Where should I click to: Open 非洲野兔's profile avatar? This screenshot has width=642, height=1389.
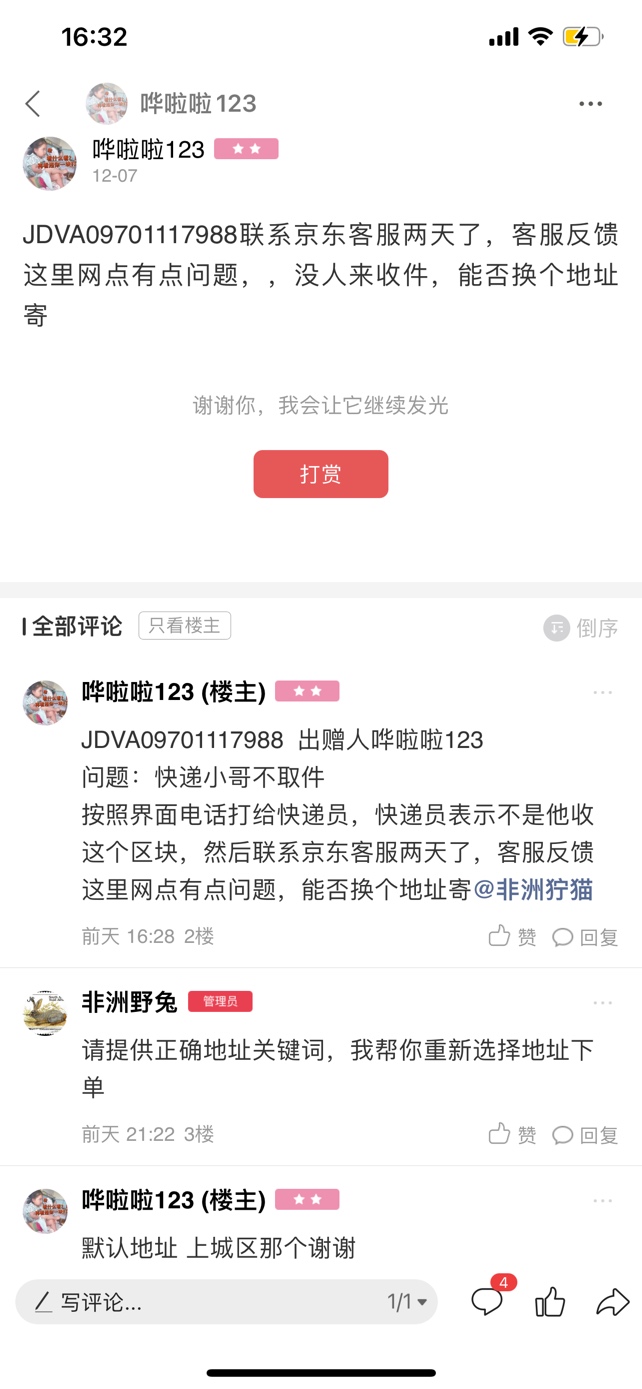coord(45,1013)
